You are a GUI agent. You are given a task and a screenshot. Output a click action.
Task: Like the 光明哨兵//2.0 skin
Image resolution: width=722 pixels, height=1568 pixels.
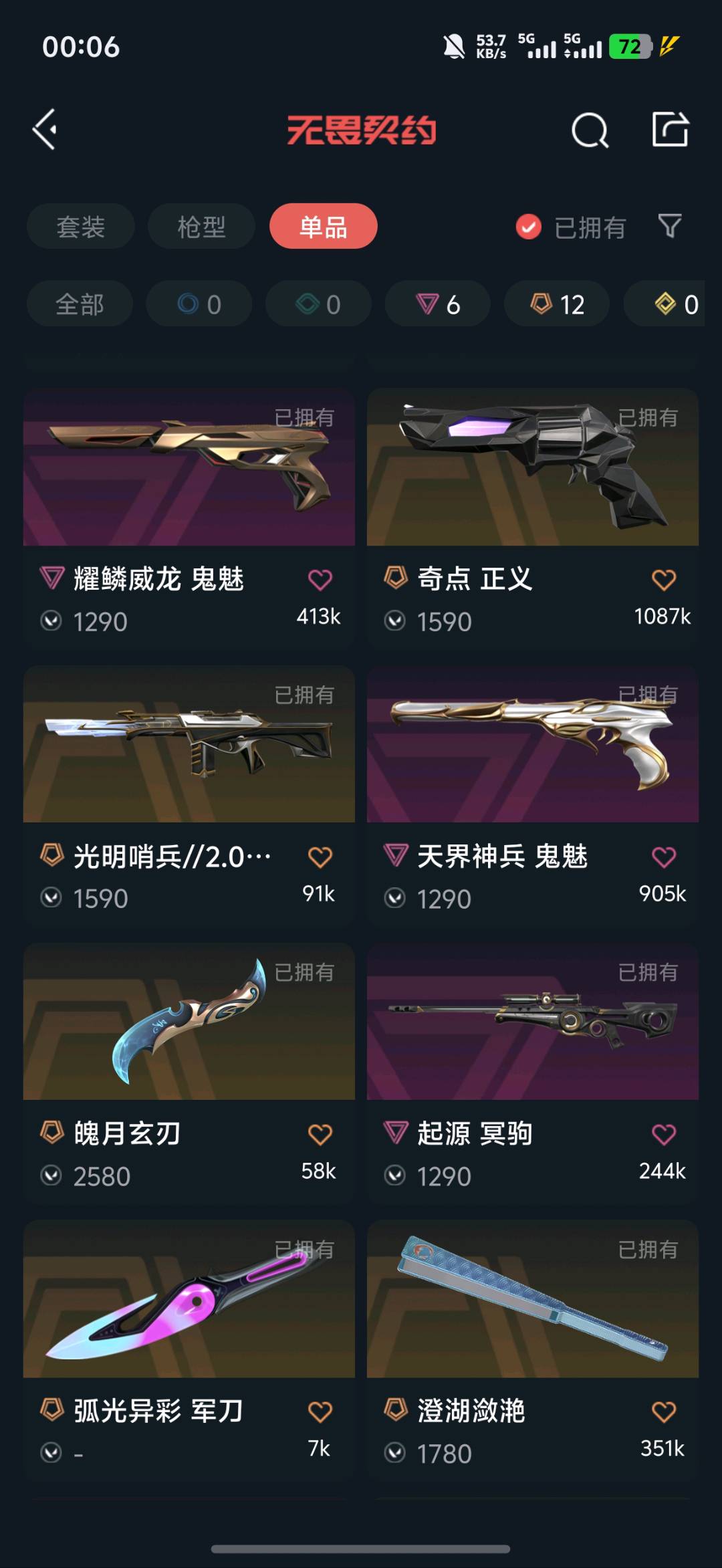(320, 857)
